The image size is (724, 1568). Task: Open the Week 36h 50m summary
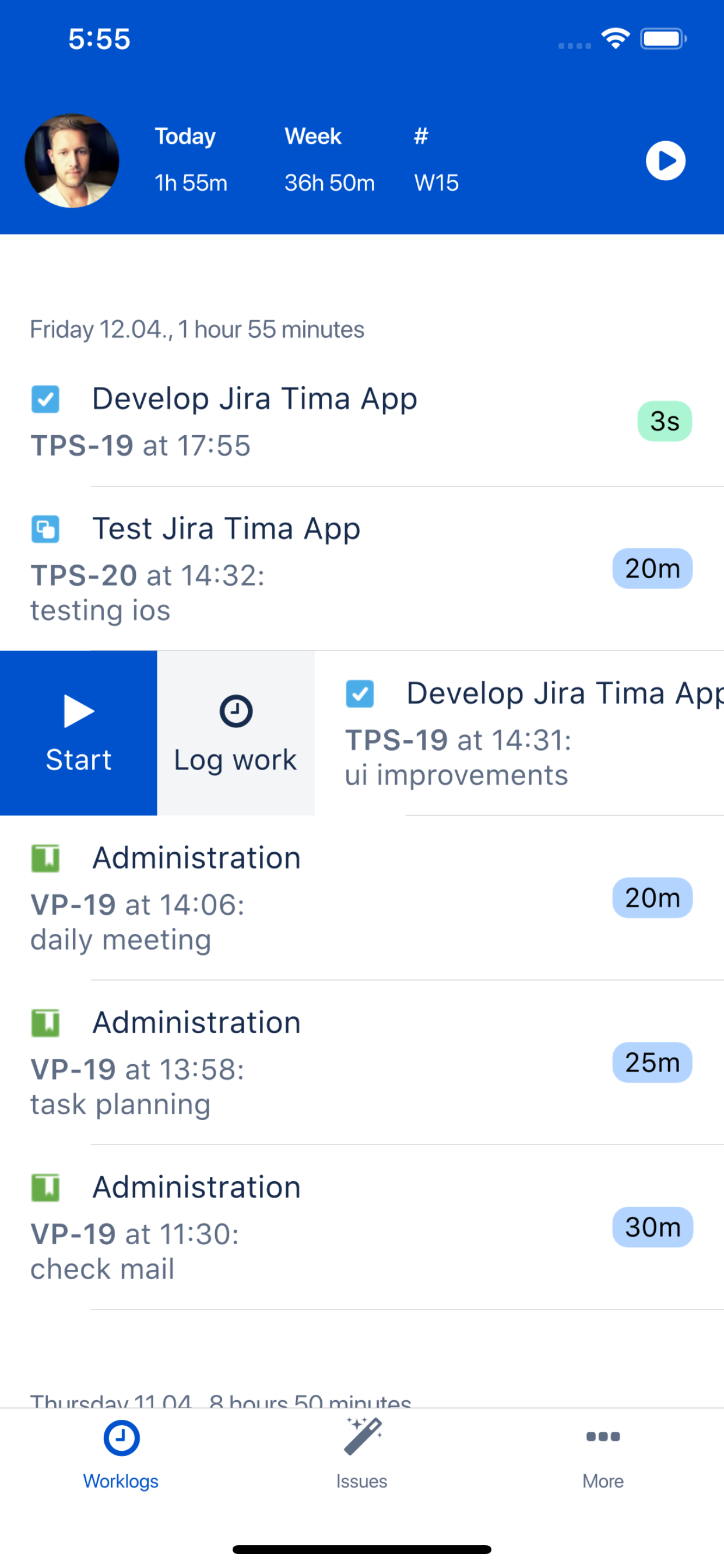click(329, 159)
